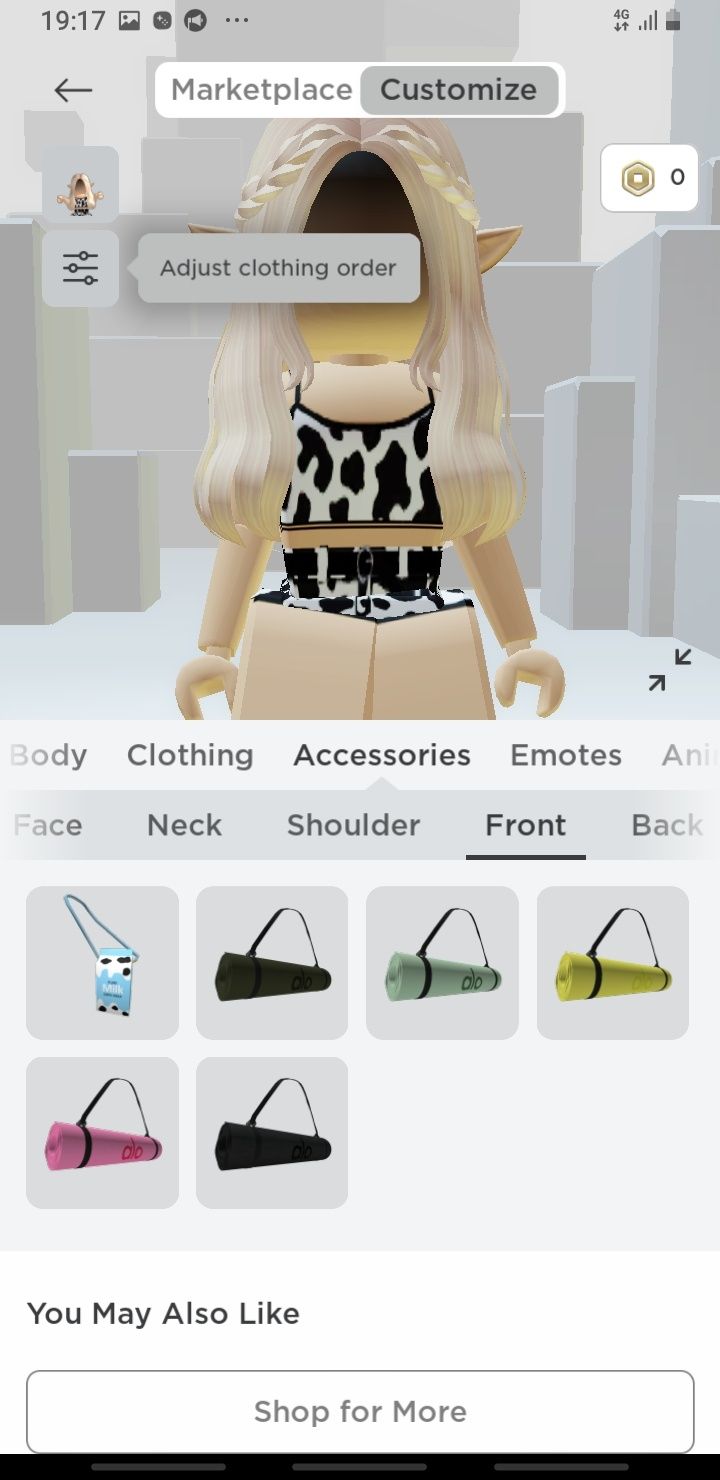This screenshot has height=1480, width=720.
Task: Choose the Shoulder subcategory
Action: click(353, 825)
